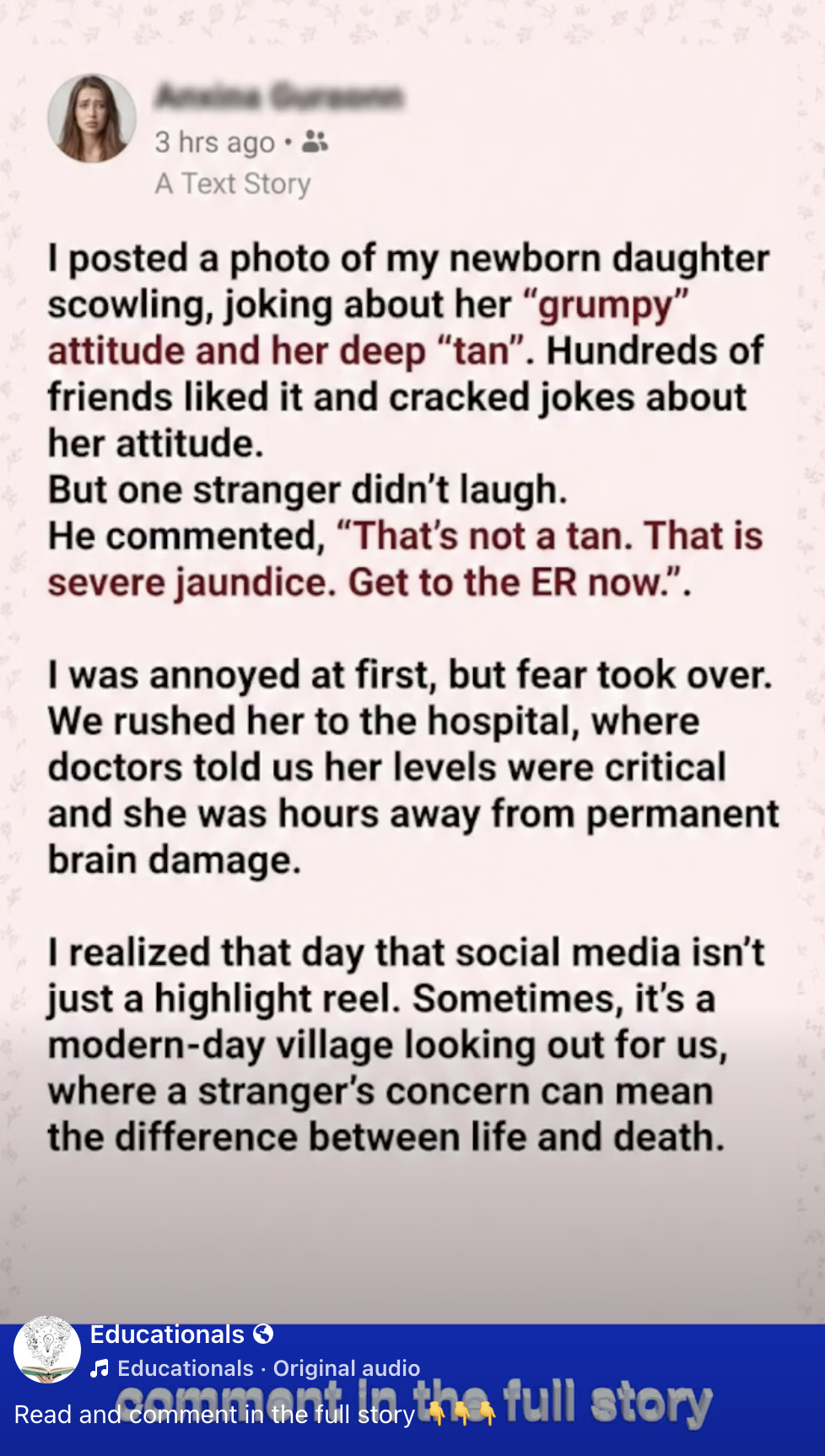Open the Educationals page name
The height and width of the screenshot is (1456, 825).
[167, 1335]
